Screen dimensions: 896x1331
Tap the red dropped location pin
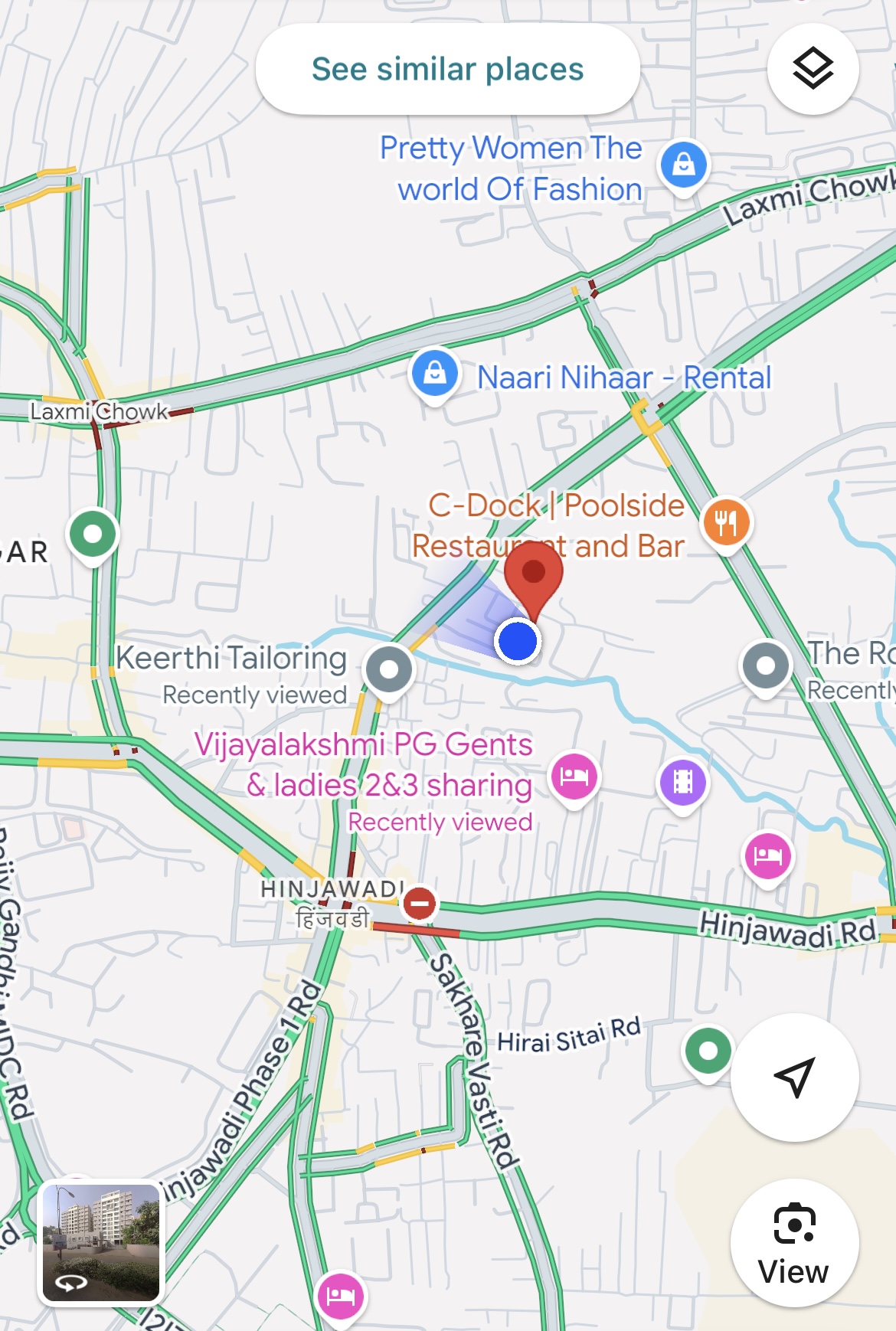[x=533, y=573]
